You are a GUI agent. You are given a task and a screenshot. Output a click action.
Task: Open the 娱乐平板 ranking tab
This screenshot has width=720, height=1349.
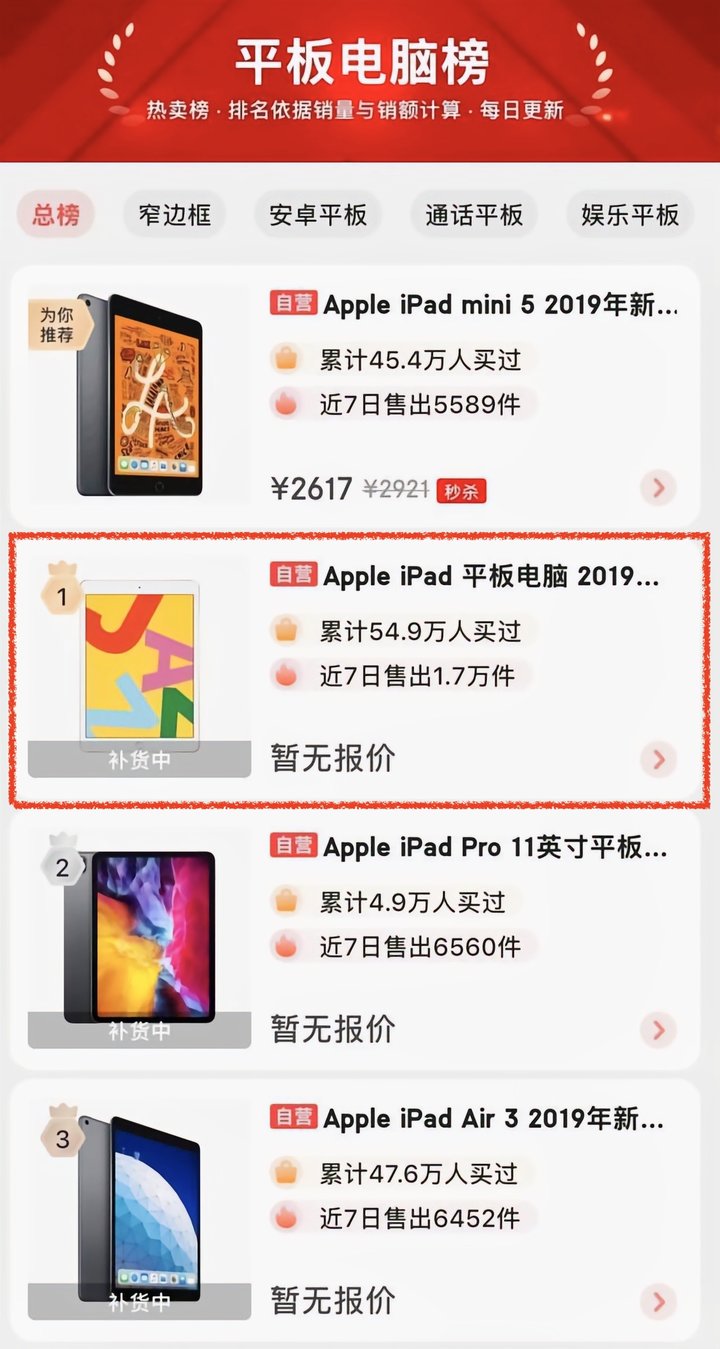point(629,214)
